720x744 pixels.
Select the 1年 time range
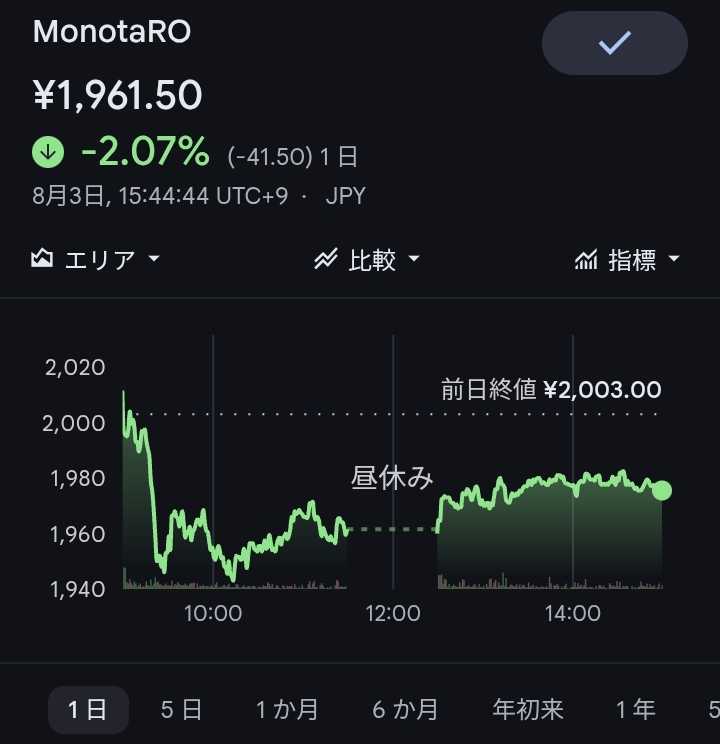tap(636, 710)
